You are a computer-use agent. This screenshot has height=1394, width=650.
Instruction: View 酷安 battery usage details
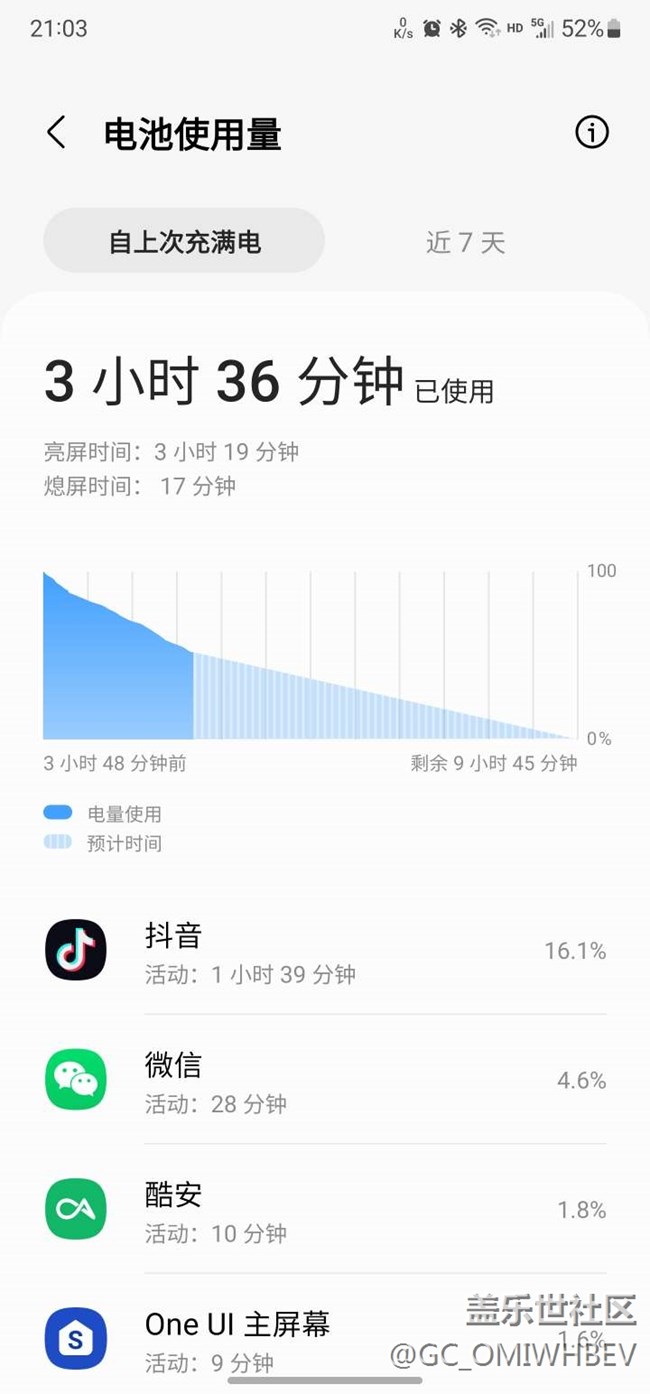click(x=325, y=1208)
